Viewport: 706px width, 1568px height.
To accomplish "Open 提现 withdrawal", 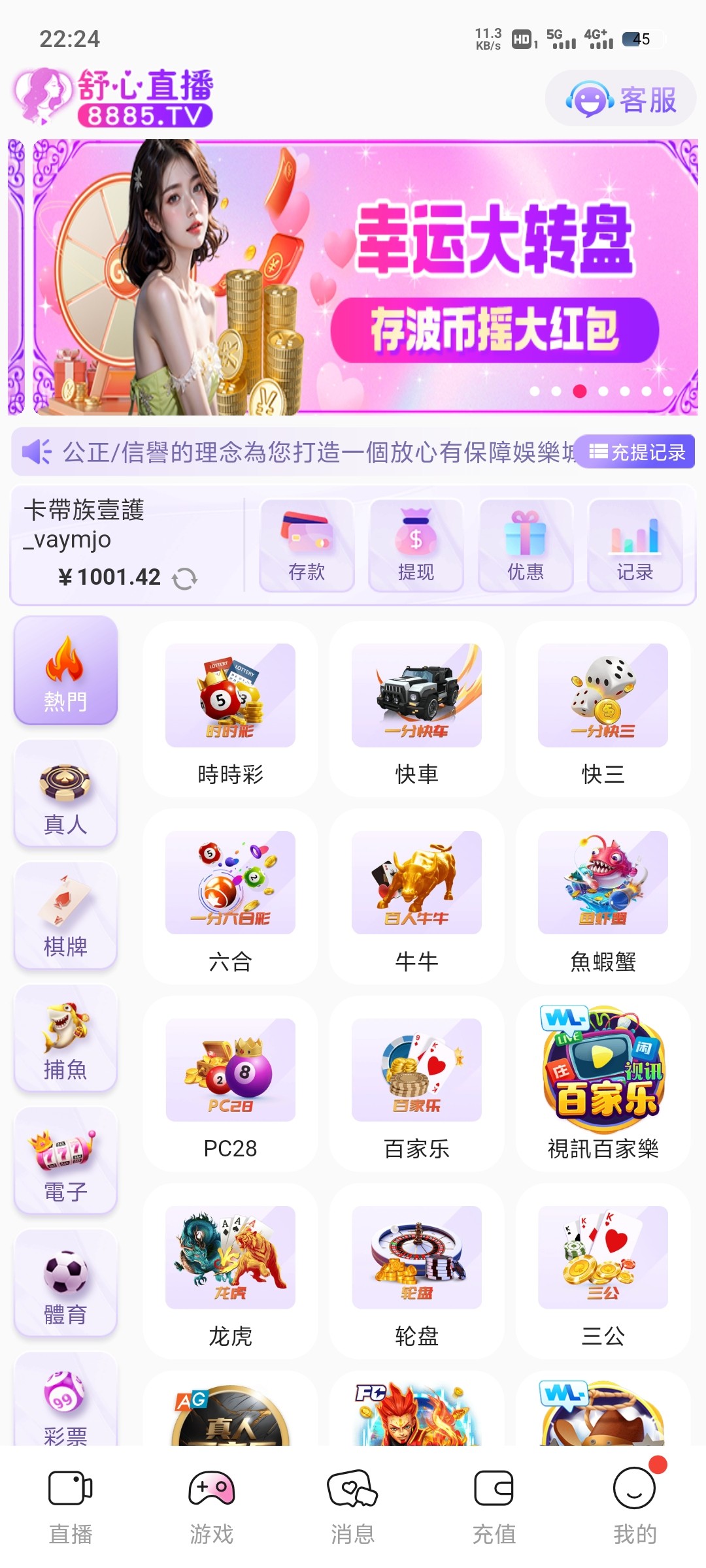I will pyautogui.click(x=416, y=546).
